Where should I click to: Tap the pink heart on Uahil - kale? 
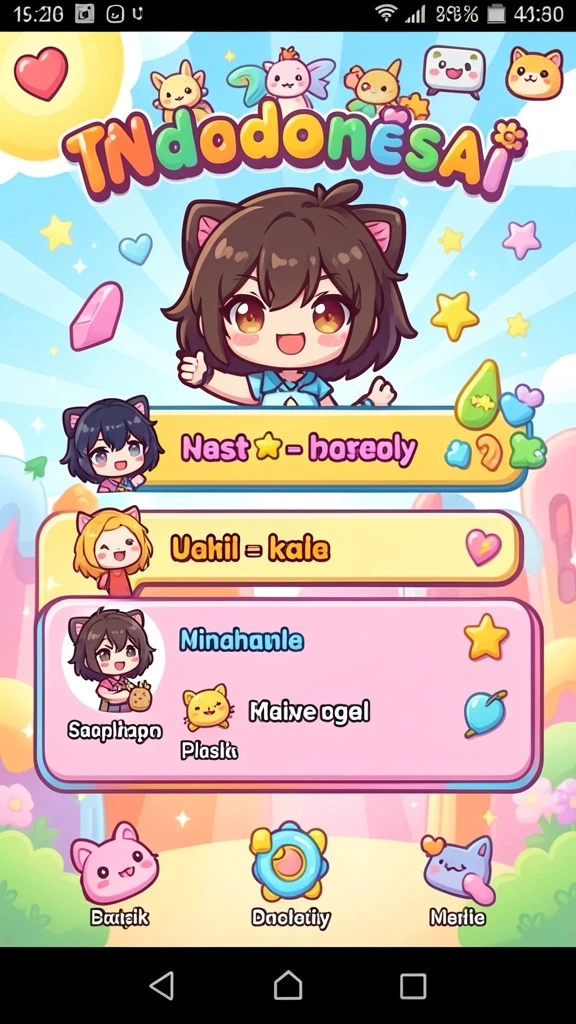[x=483, y=547]
